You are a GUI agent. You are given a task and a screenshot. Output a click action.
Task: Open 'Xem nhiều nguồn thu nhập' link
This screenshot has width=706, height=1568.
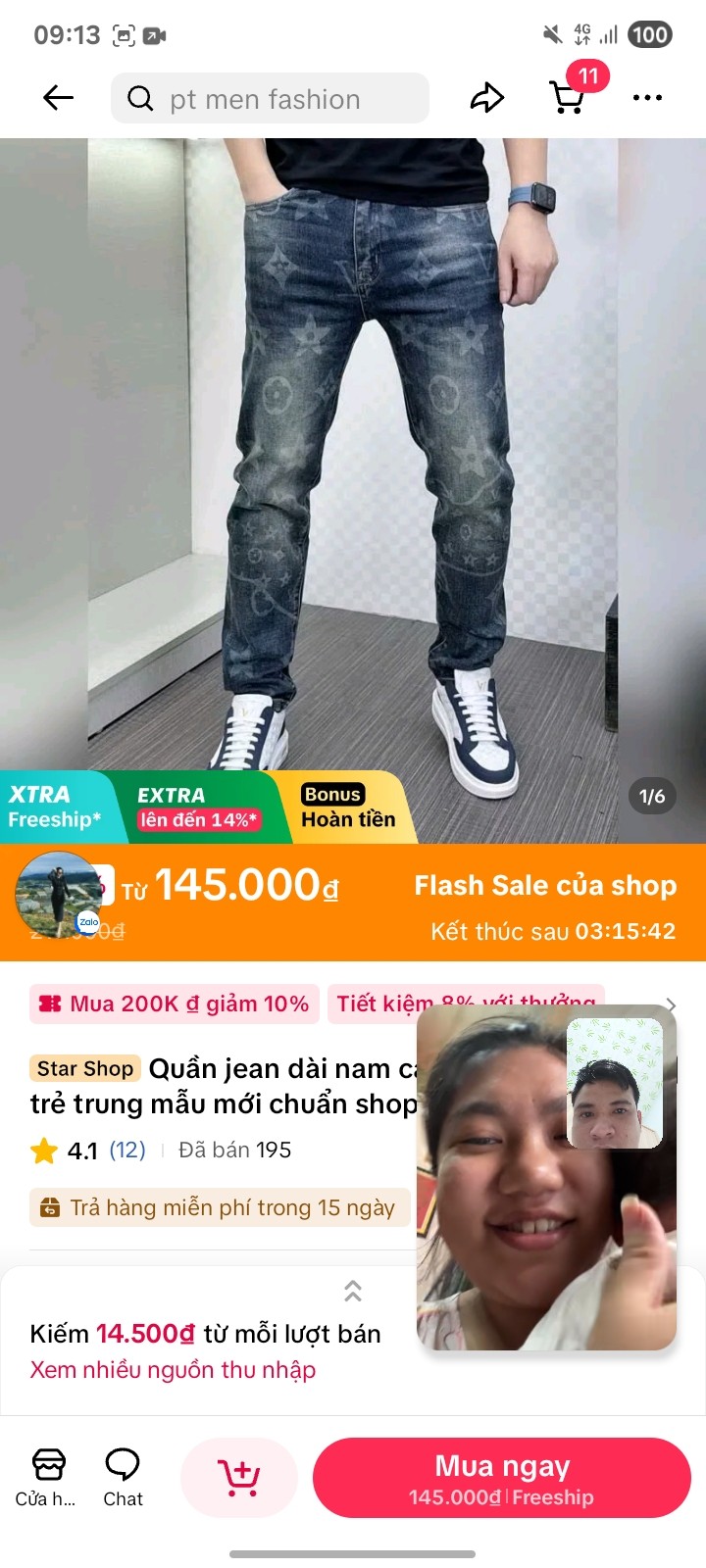pos(173,1370)
